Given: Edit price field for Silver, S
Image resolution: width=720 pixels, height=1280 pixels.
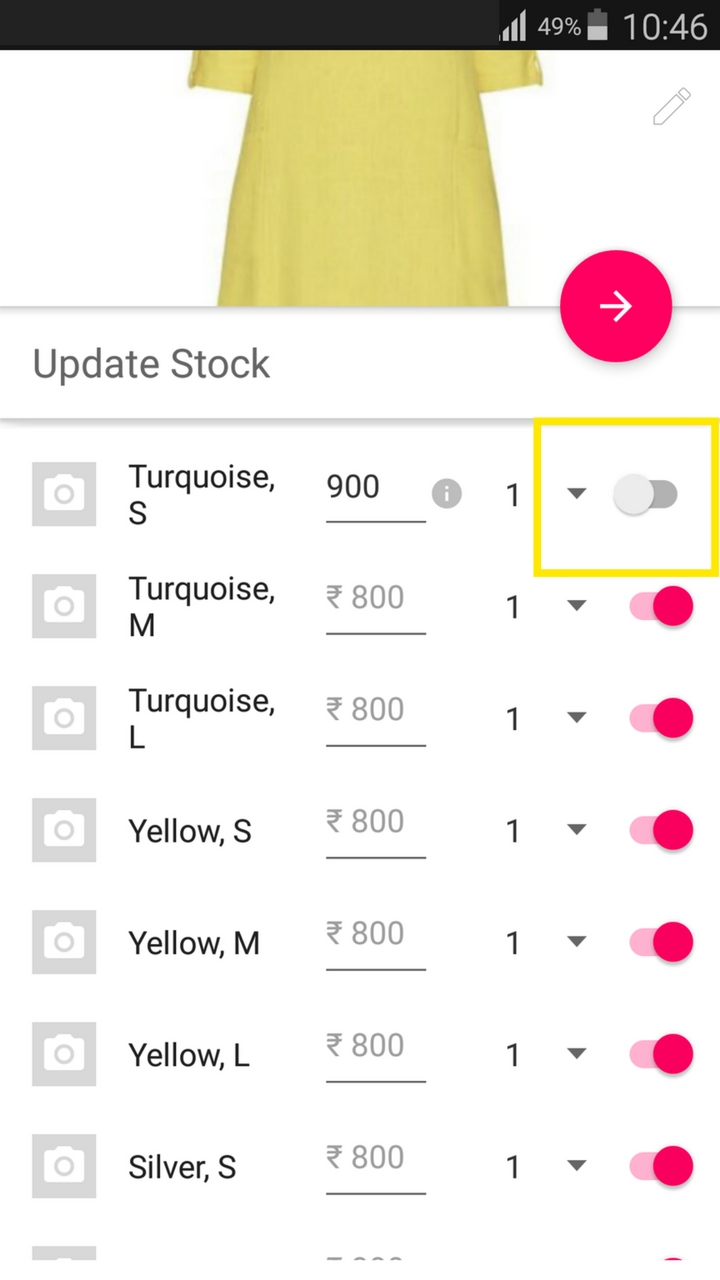Looking at the screenshot, I should pos(375,1160).
